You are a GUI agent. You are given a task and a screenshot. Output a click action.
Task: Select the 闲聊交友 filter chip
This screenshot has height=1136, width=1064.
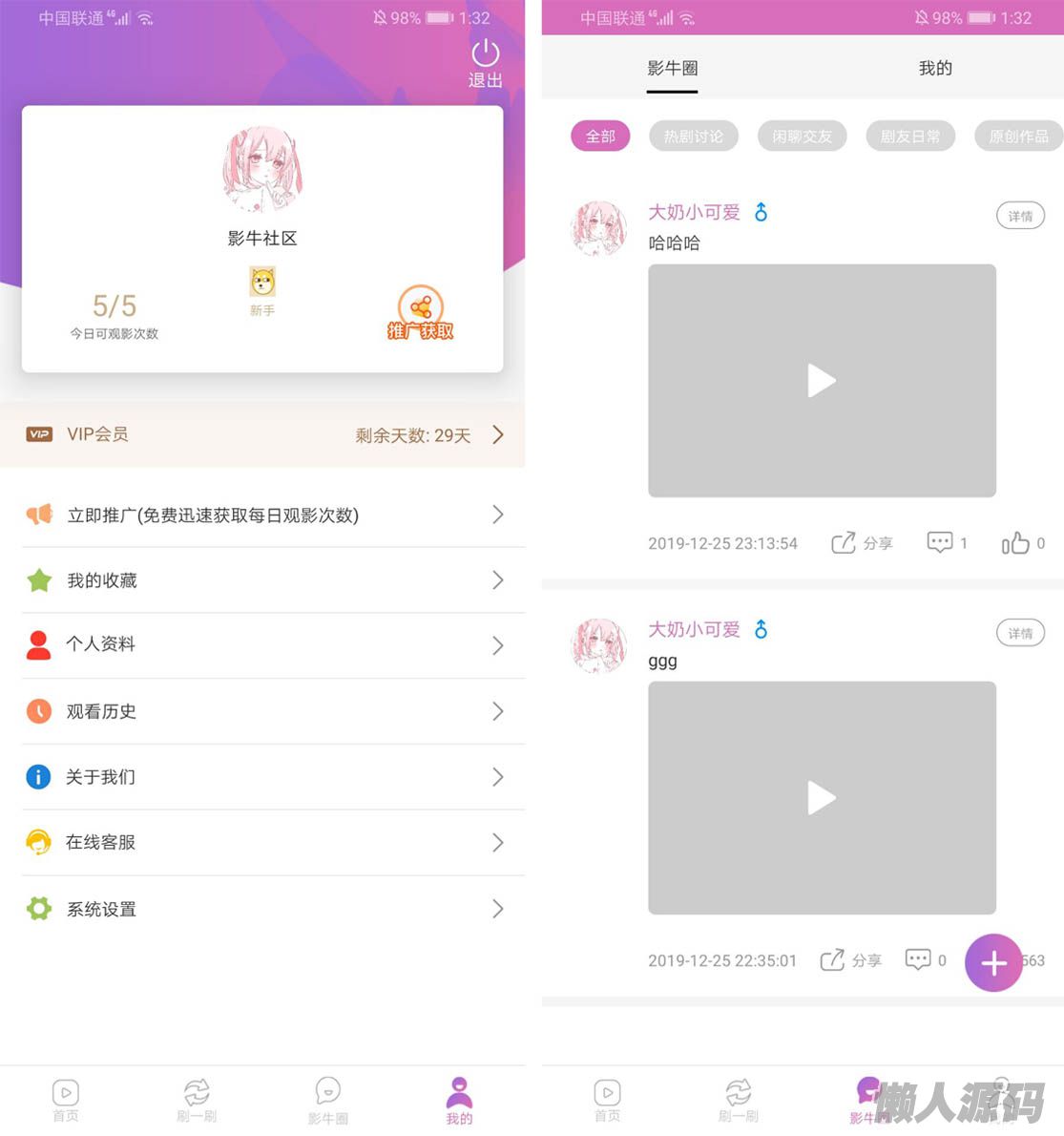point(803,137)
